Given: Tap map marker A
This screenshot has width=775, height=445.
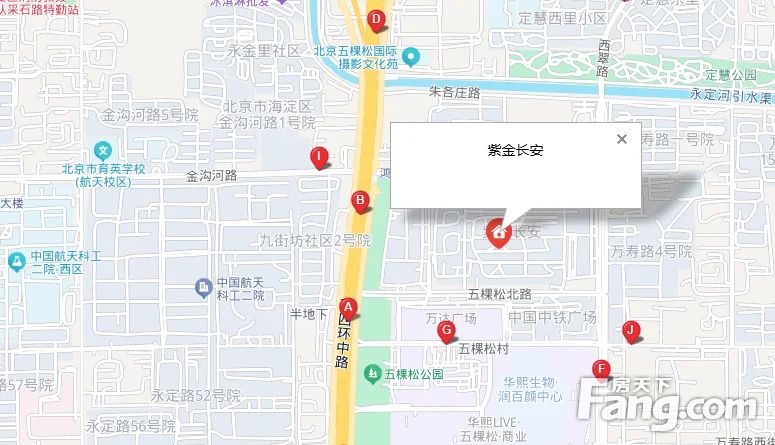Looking at the screenshot, I should [x=348, y=307].
